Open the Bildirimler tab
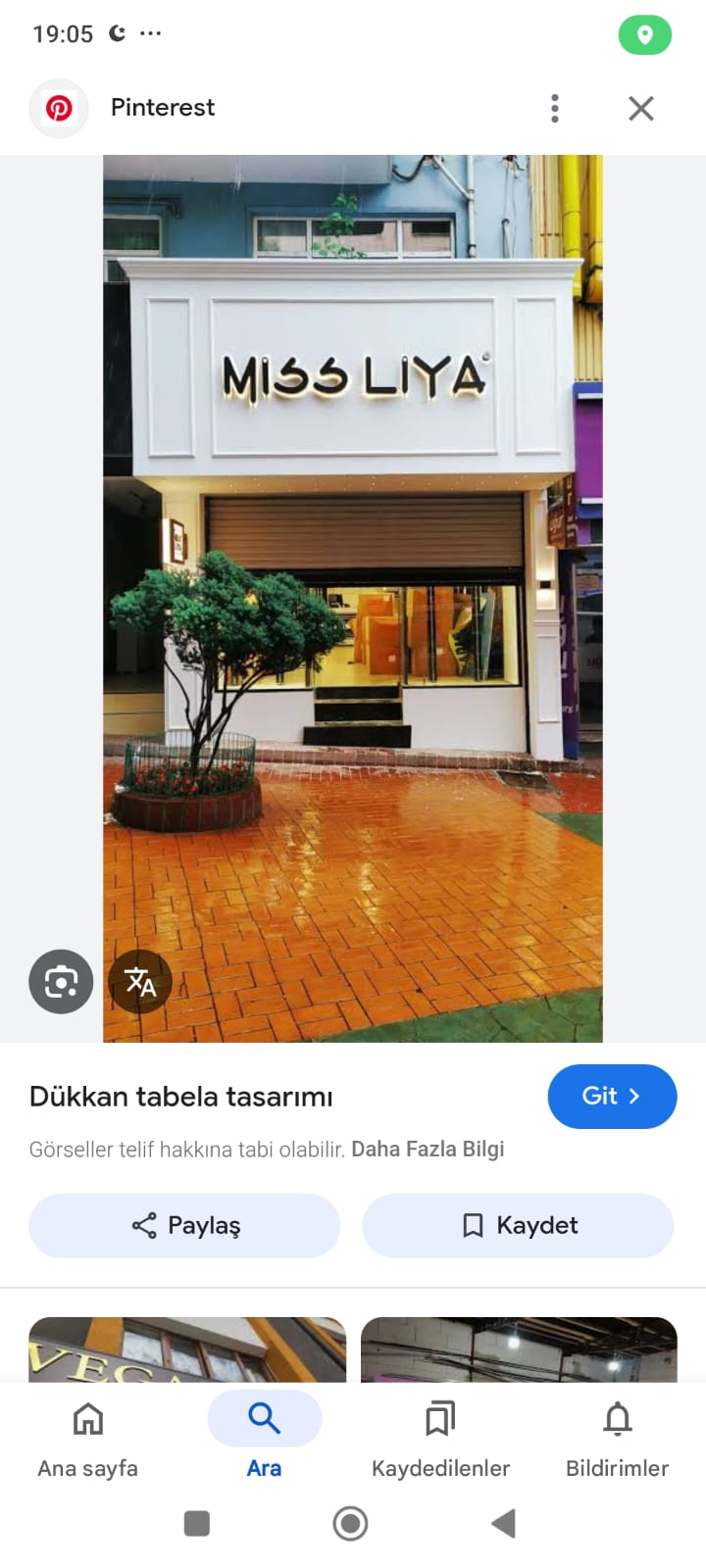 click(x=617, y=1437)
